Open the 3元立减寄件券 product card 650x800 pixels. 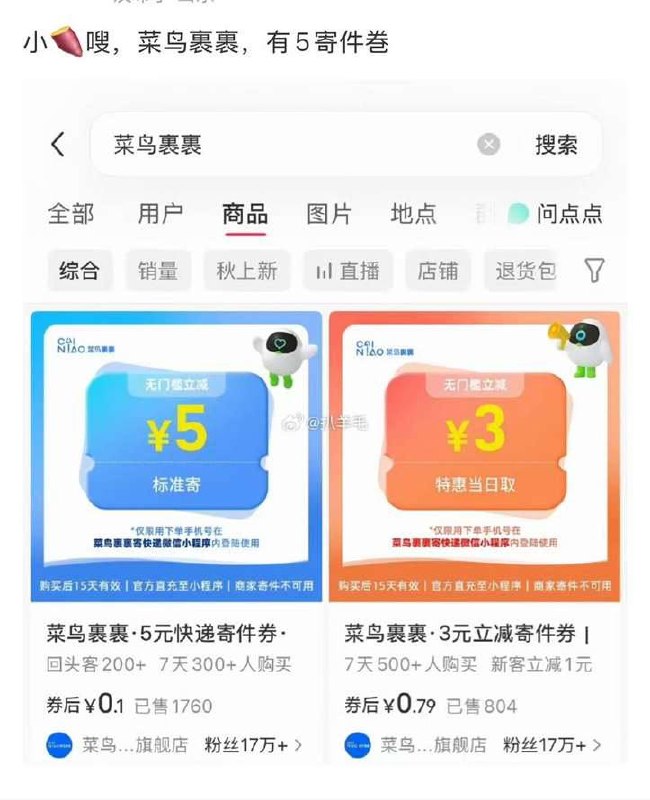pos(474,537)
